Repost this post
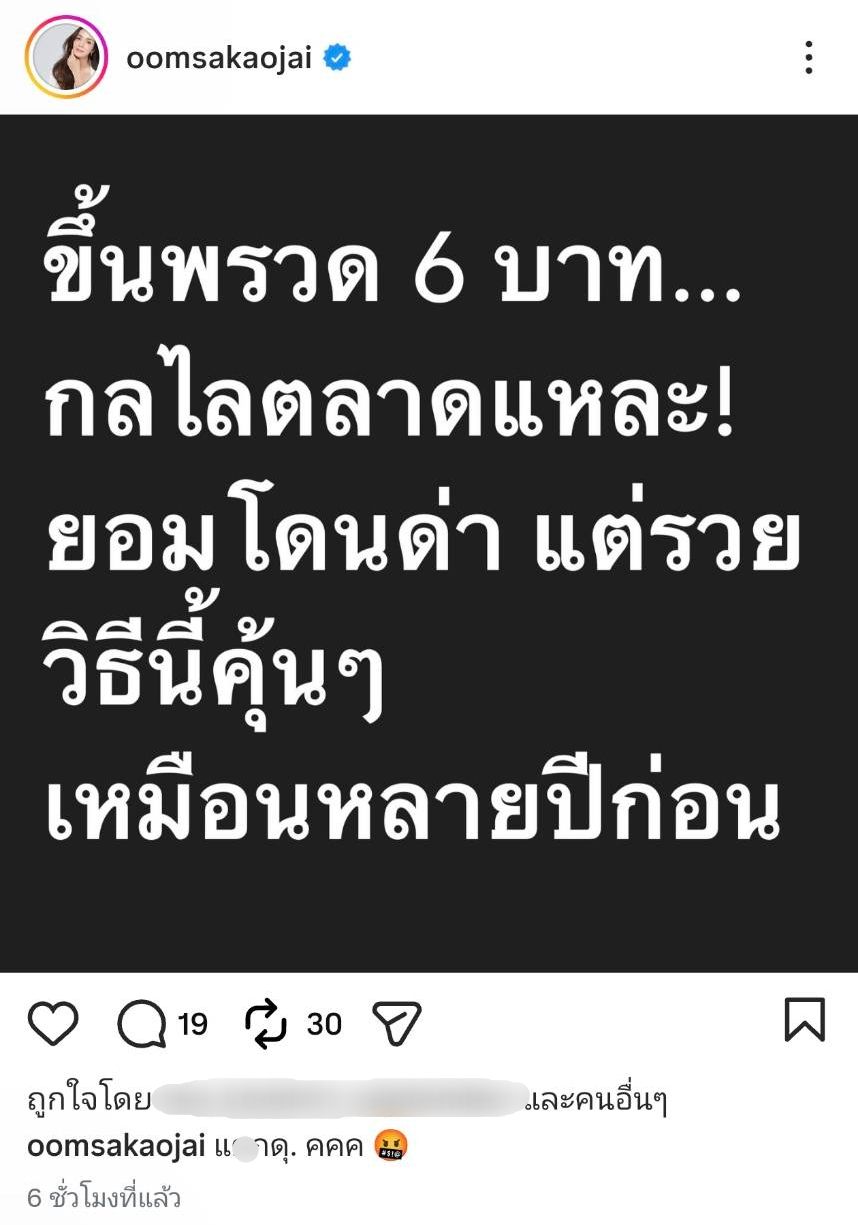The width and height of the screenshot is (858, 1225). pyautogui.click(x=266, y=1024)
